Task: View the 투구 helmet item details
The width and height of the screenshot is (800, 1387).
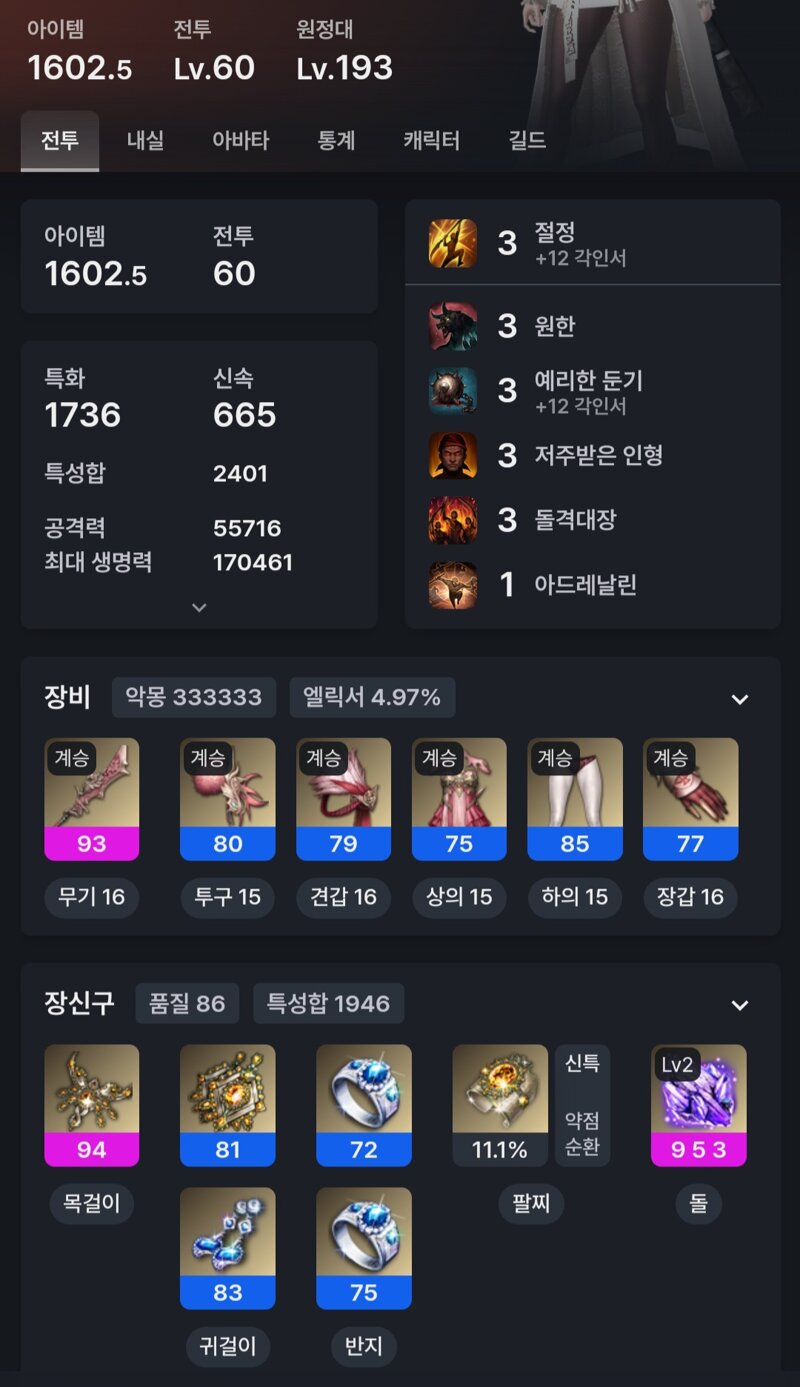Action: (x=228, y=798)
